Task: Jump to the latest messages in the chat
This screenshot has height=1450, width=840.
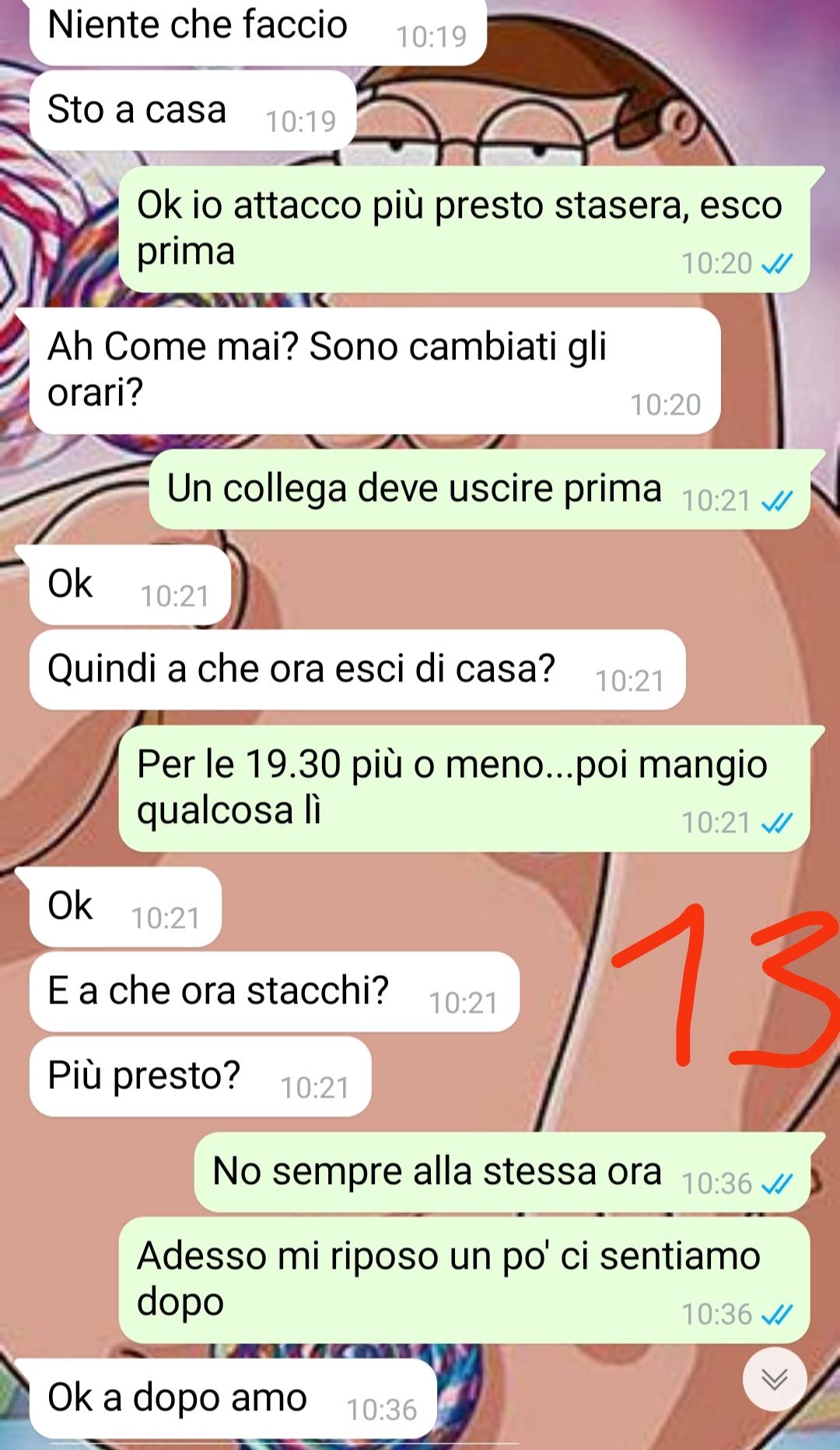Action: (774, 1379)
